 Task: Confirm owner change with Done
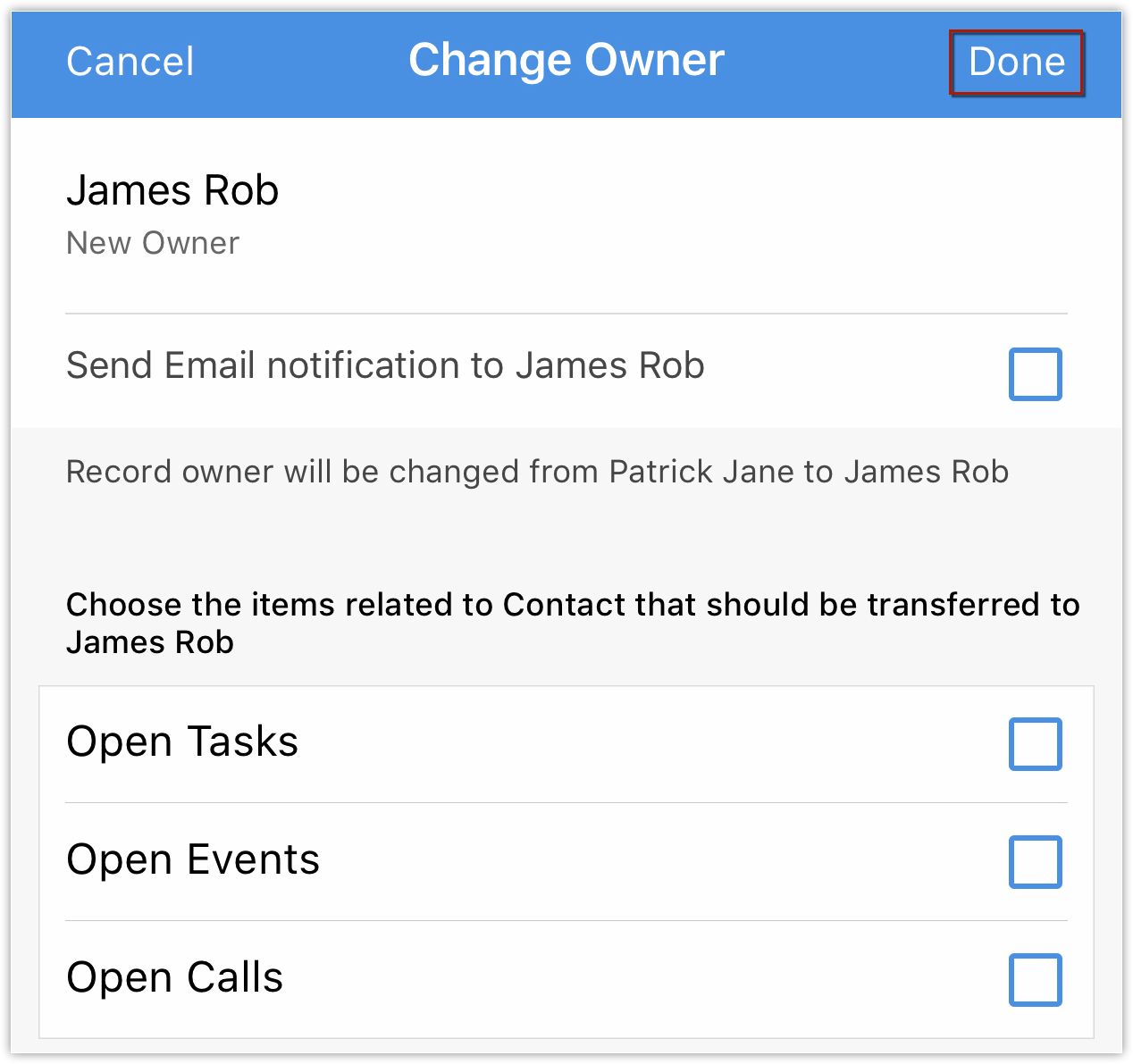coord(1016,62)
